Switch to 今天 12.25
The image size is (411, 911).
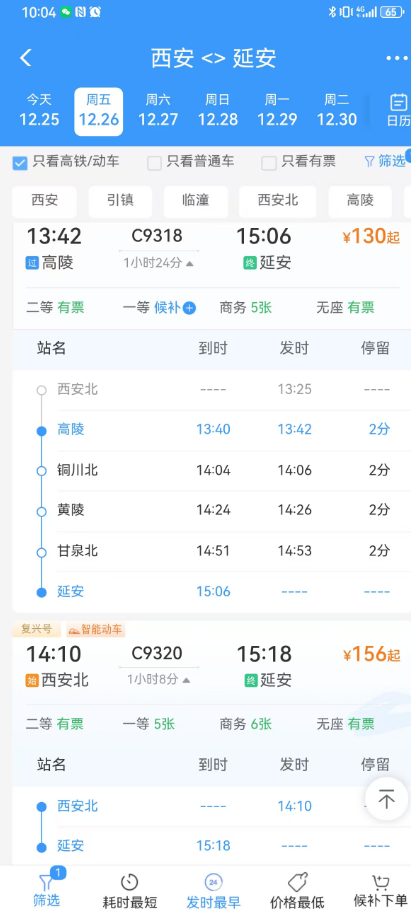[x=39, y=110]
